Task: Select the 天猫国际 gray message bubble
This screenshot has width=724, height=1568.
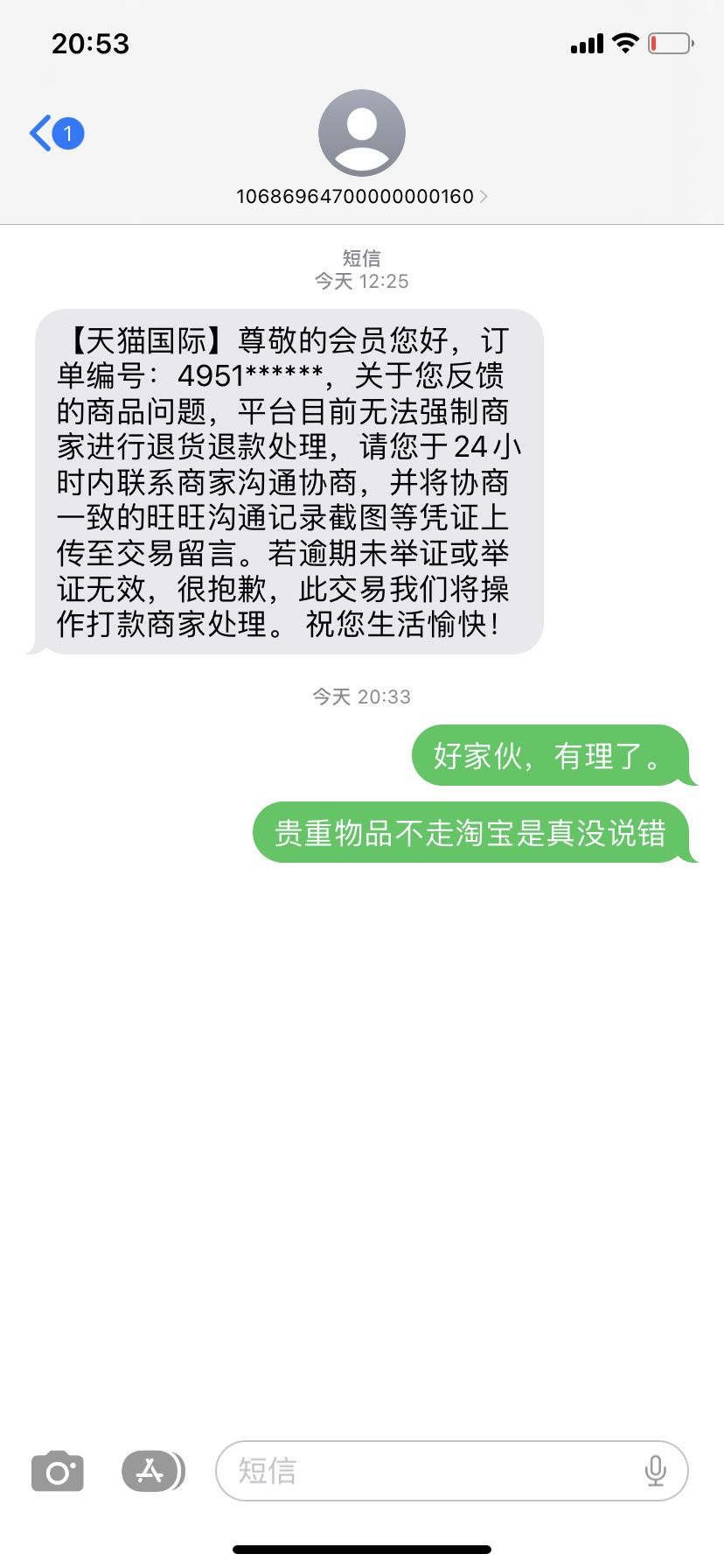Action: [x=289, y=482]
